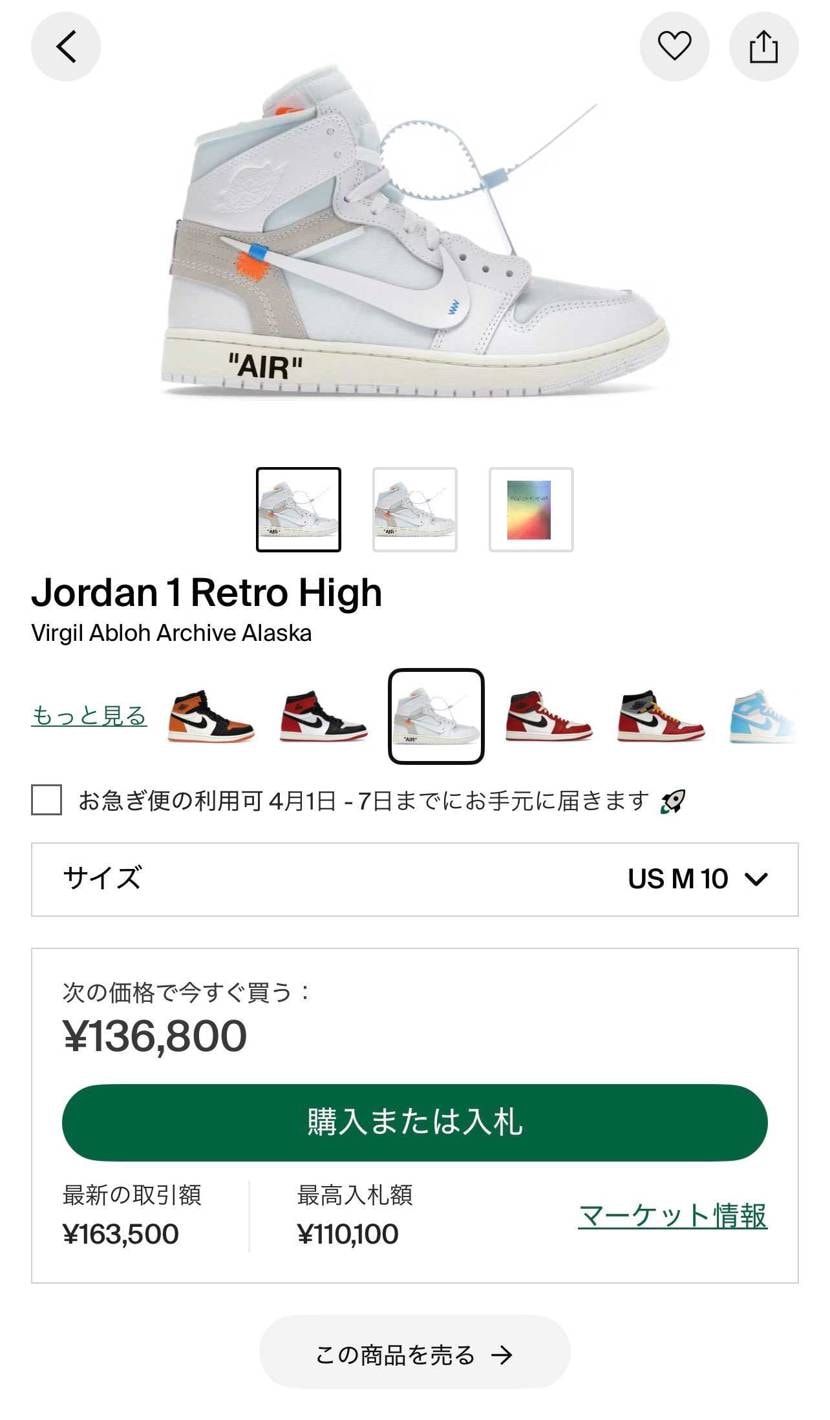Tap the 購入または入札 button
Image resolution: width=830 pixels, height=1420 pixels.
click(414, 1122)
